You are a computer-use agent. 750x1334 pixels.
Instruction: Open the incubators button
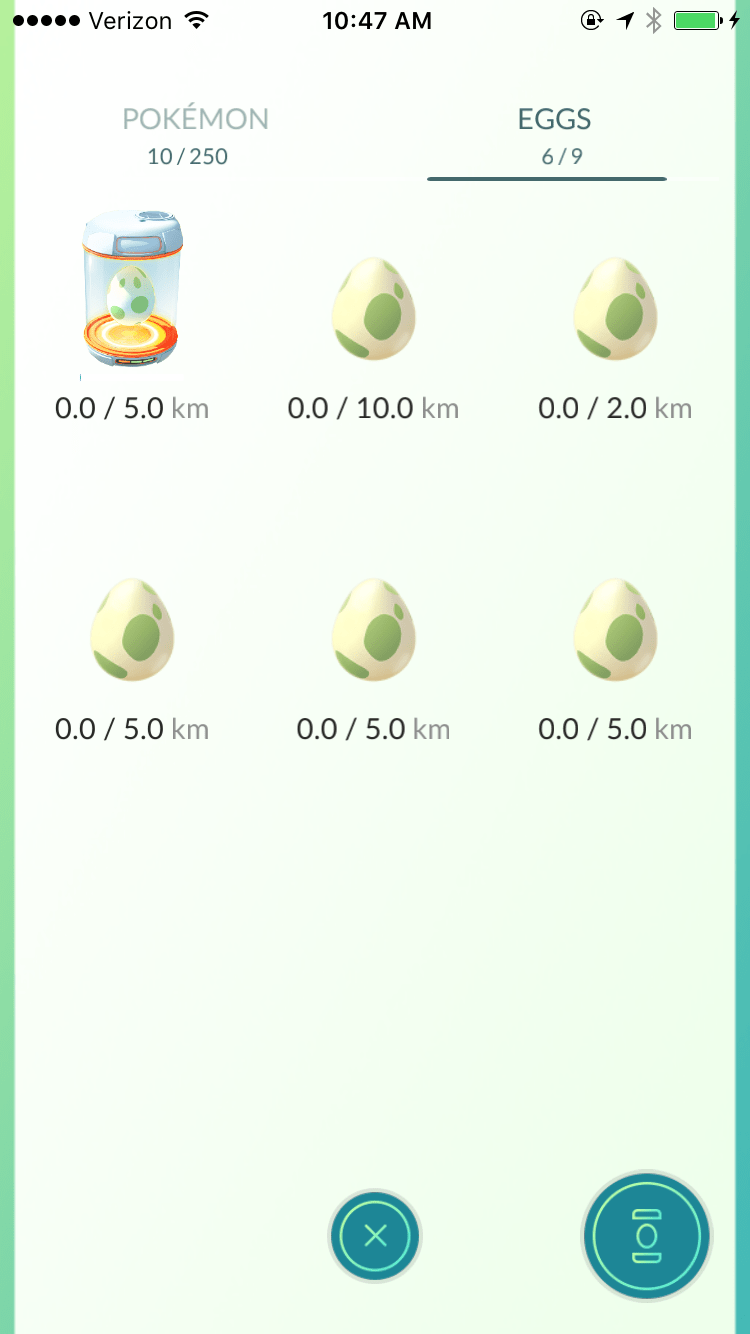tap(647, 1236)
